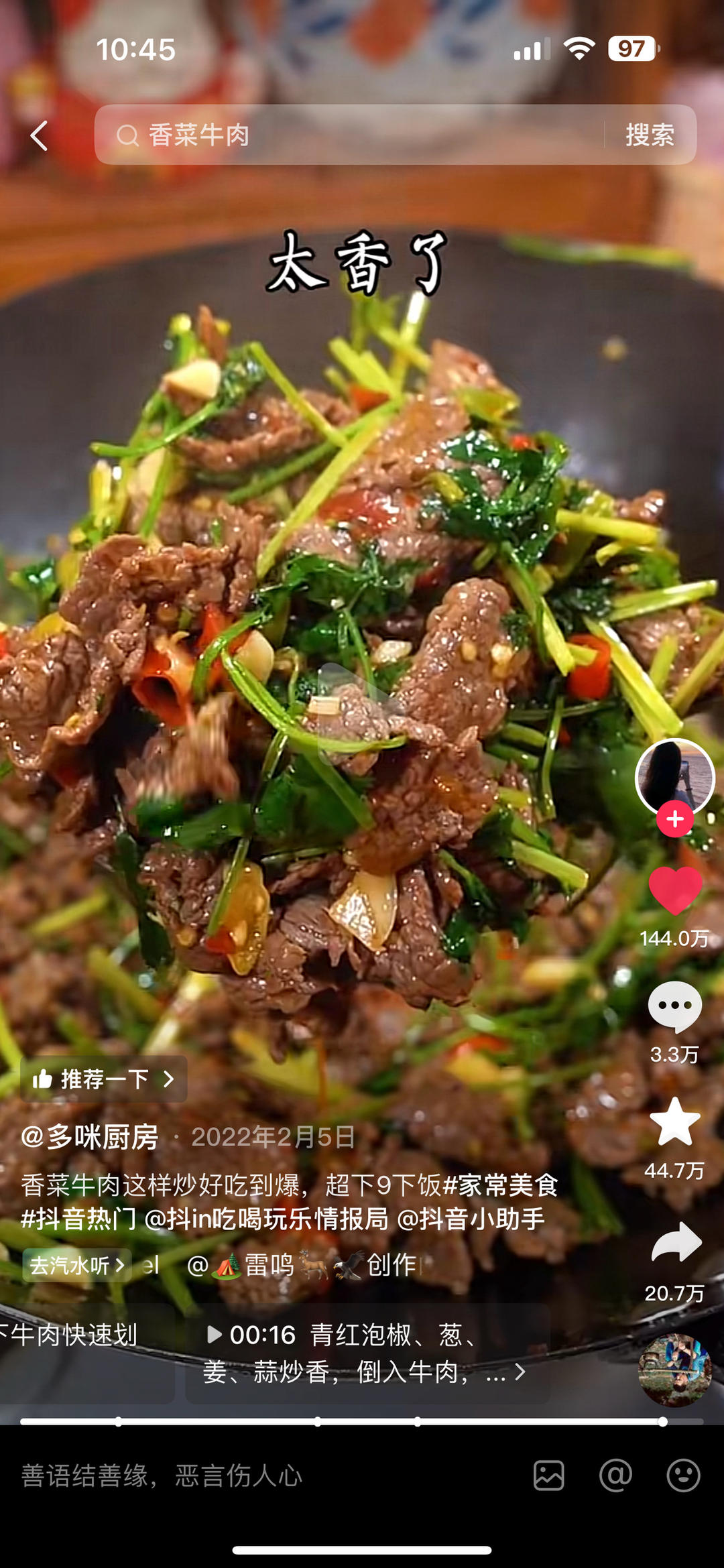Open the emoji picker for comments

[x=683, y=1475]
